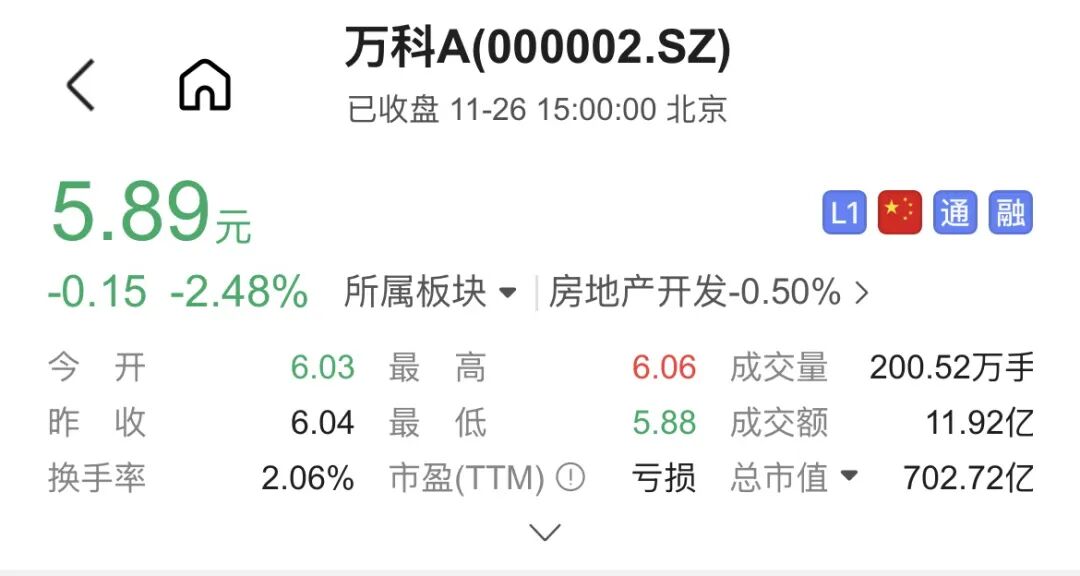The width and height of the screenshot is (1080, 576).
Task: Go back with the arrow
Action: tap(81, 85)
